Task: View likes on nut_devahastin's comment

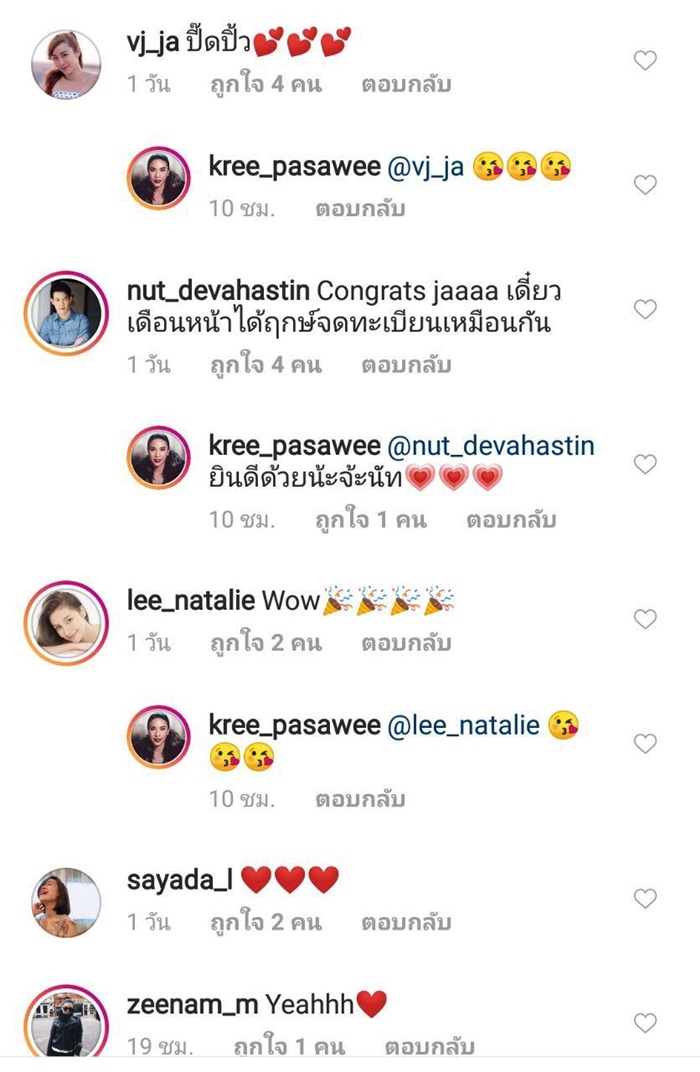Action: click(265, 365)
